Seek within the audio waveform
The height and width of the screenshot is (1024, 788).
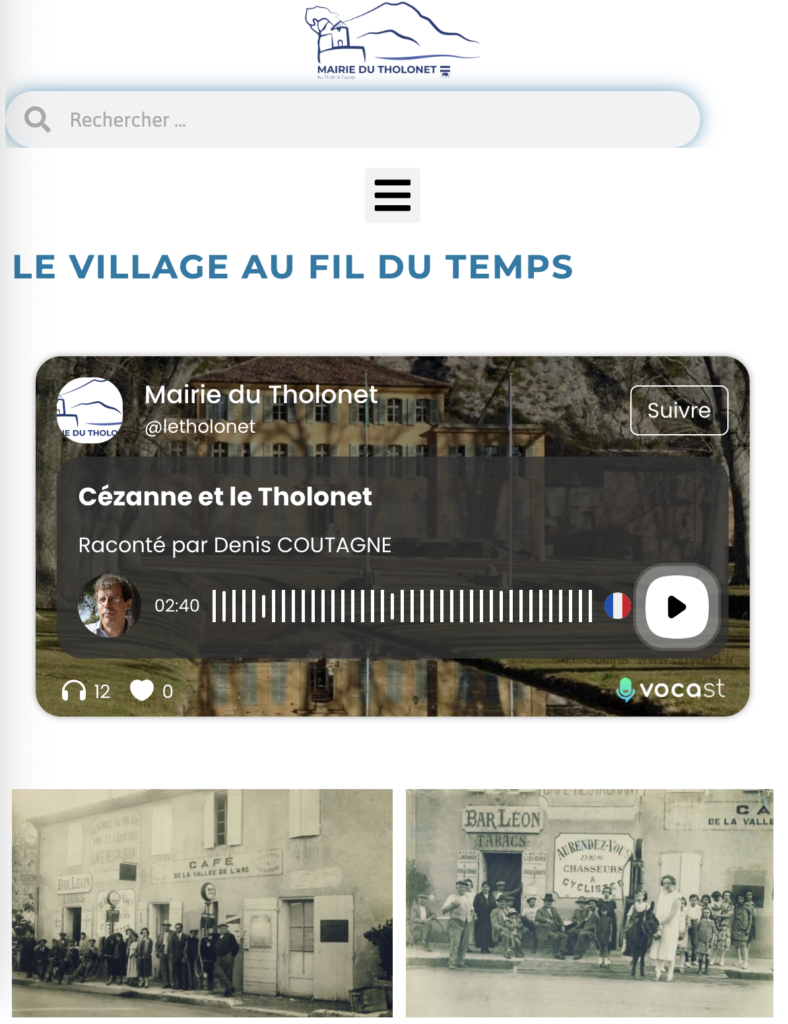402,606
